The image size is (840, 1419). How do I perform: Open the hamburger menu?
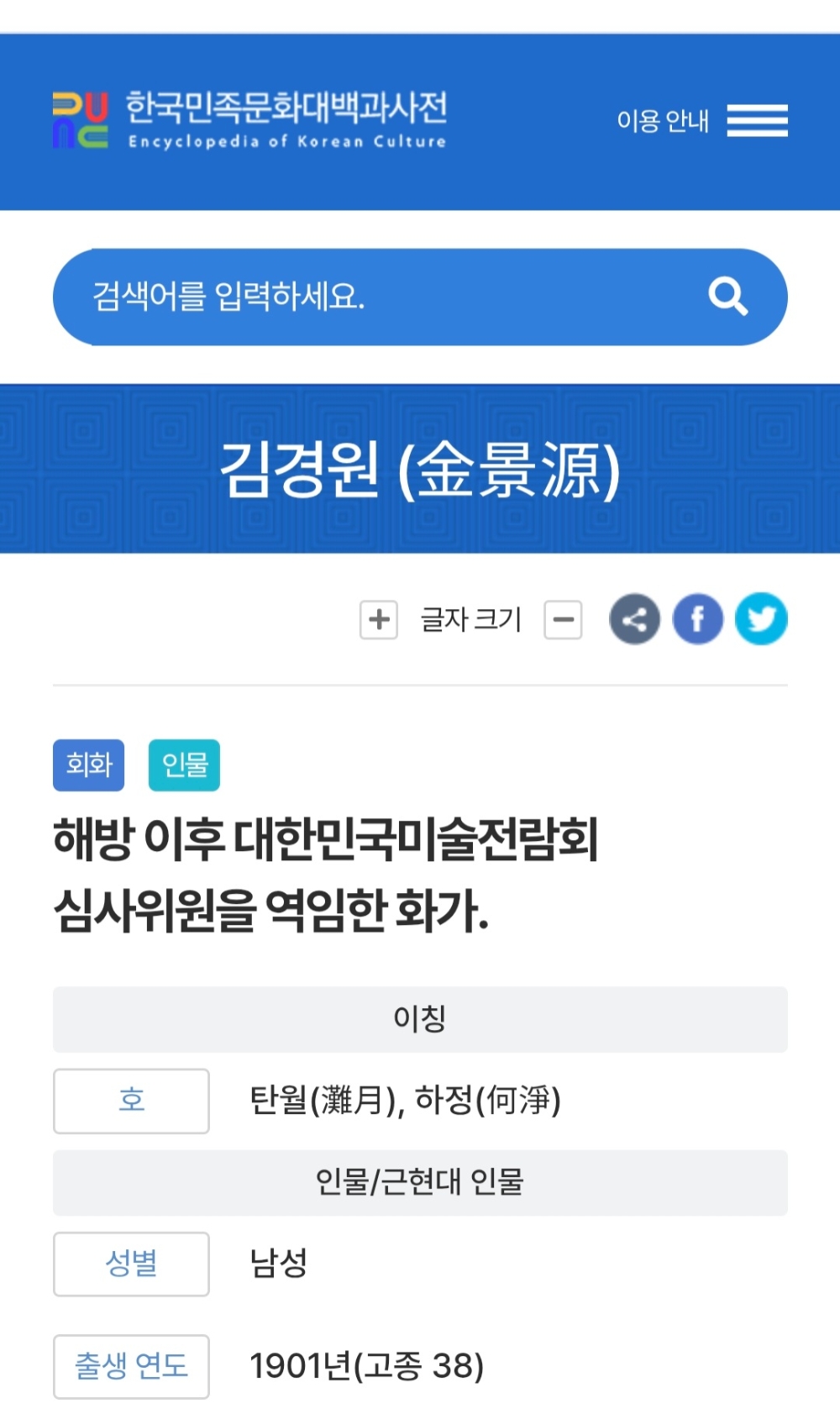[x=757, y=120]
